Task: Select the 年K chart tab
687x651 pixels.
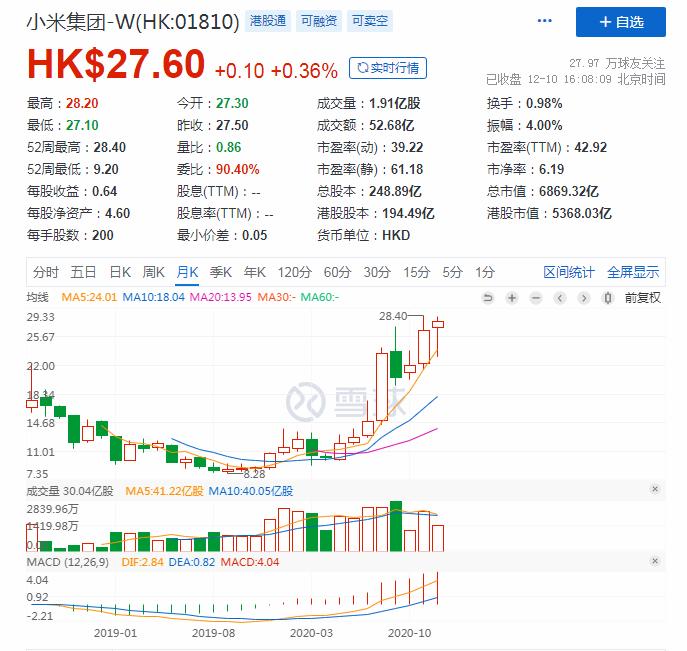Action: 254,272
